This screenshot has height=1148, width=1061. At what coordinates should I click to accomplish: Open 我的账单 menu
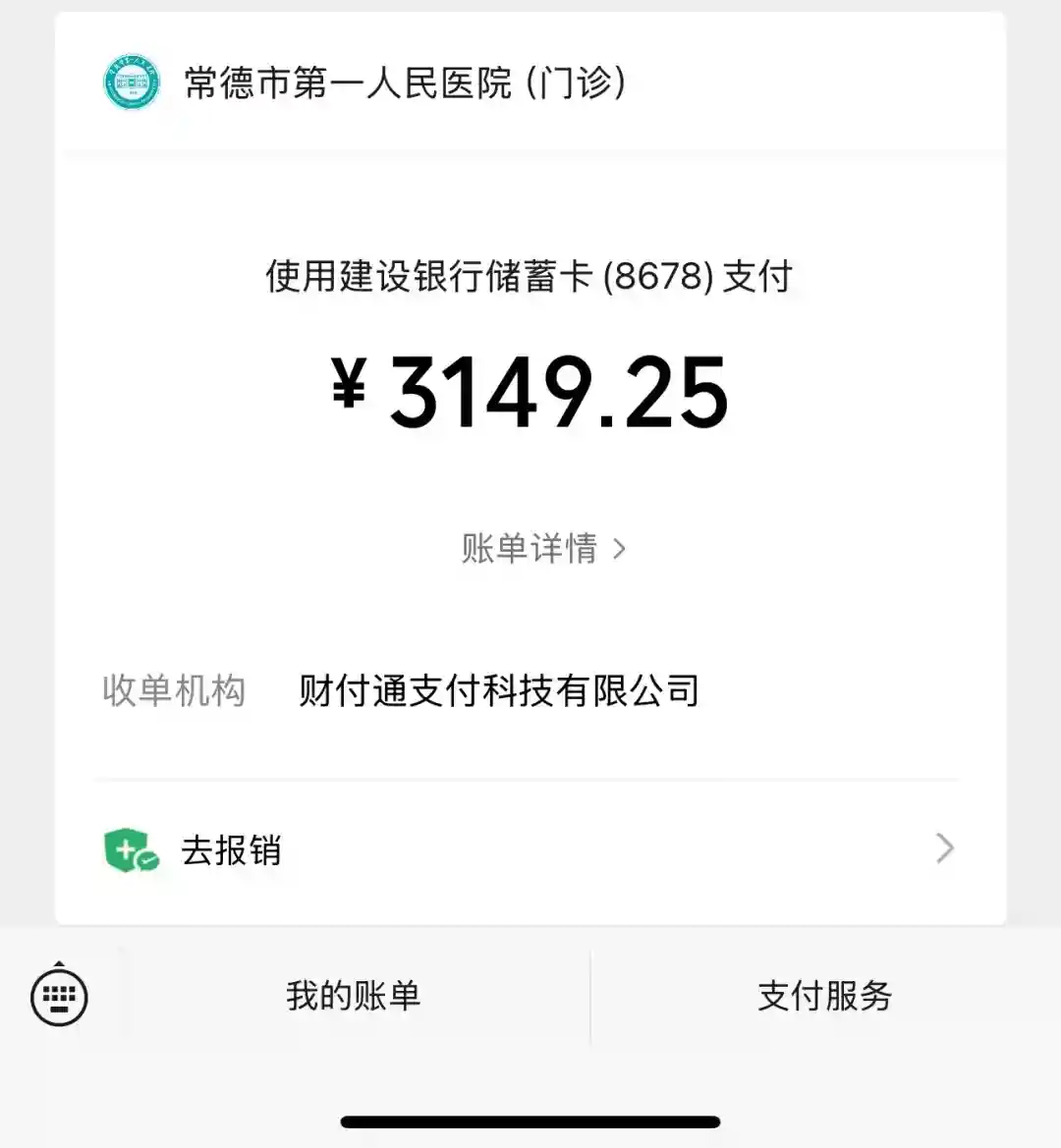click(354, 996)
